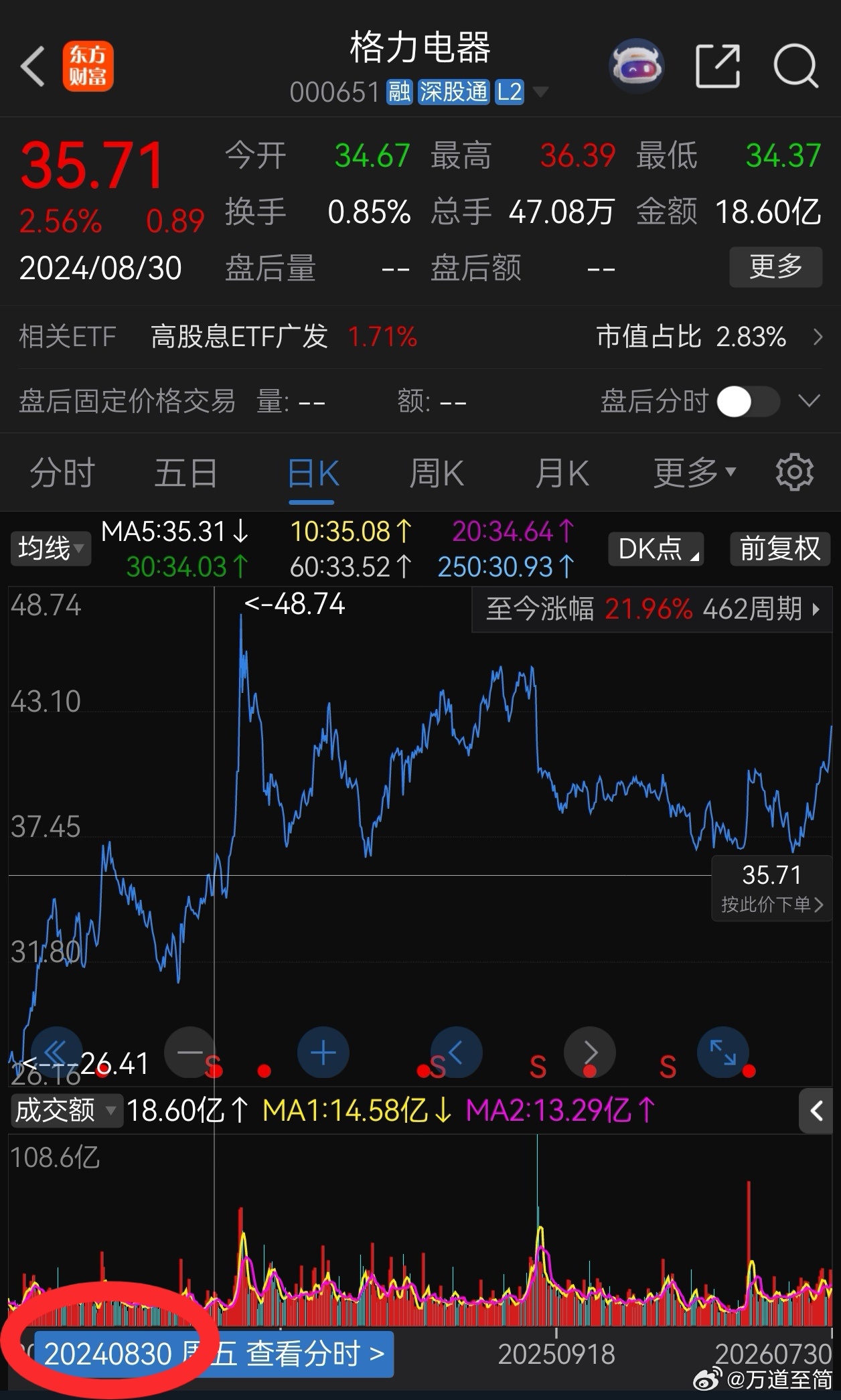Select the 月K chart tab
This screenshot has height=1400, width=841.
tap(562, 473)
